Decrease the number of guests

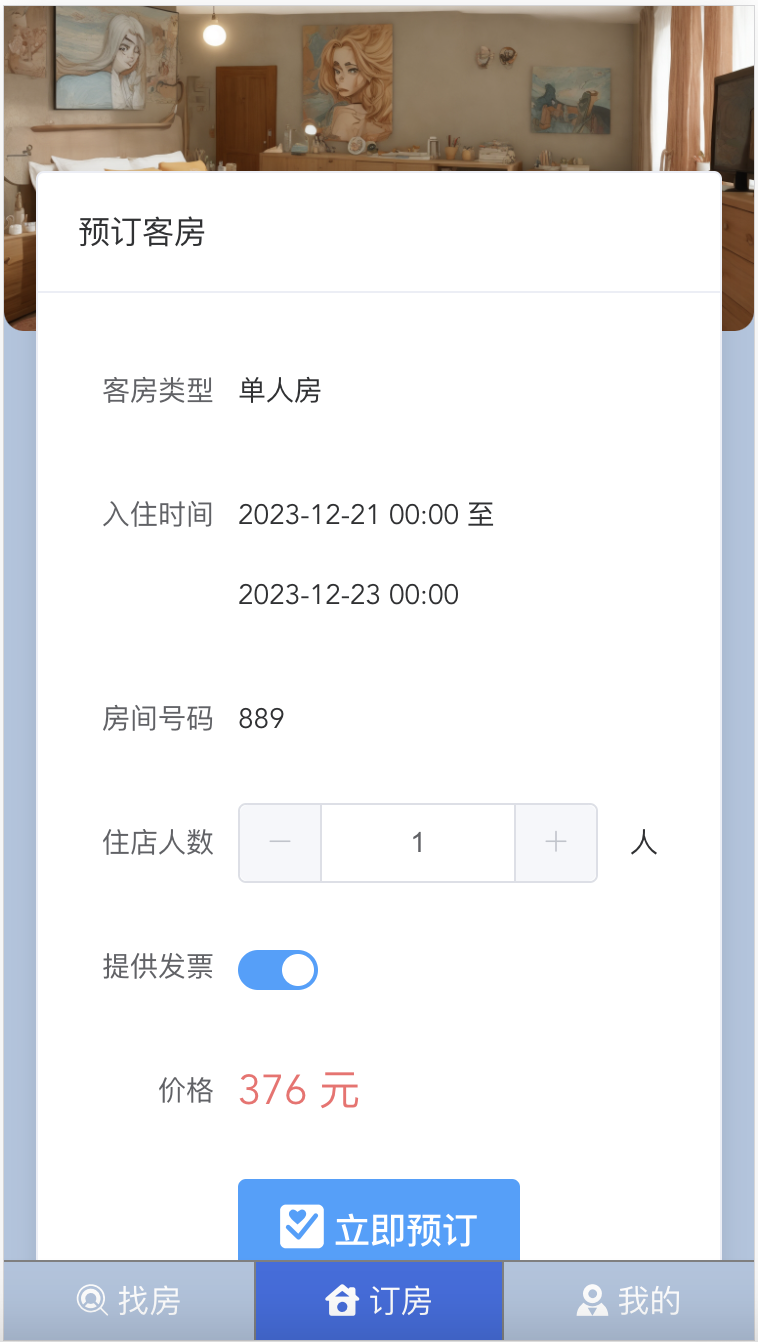[x=280, y=843]
